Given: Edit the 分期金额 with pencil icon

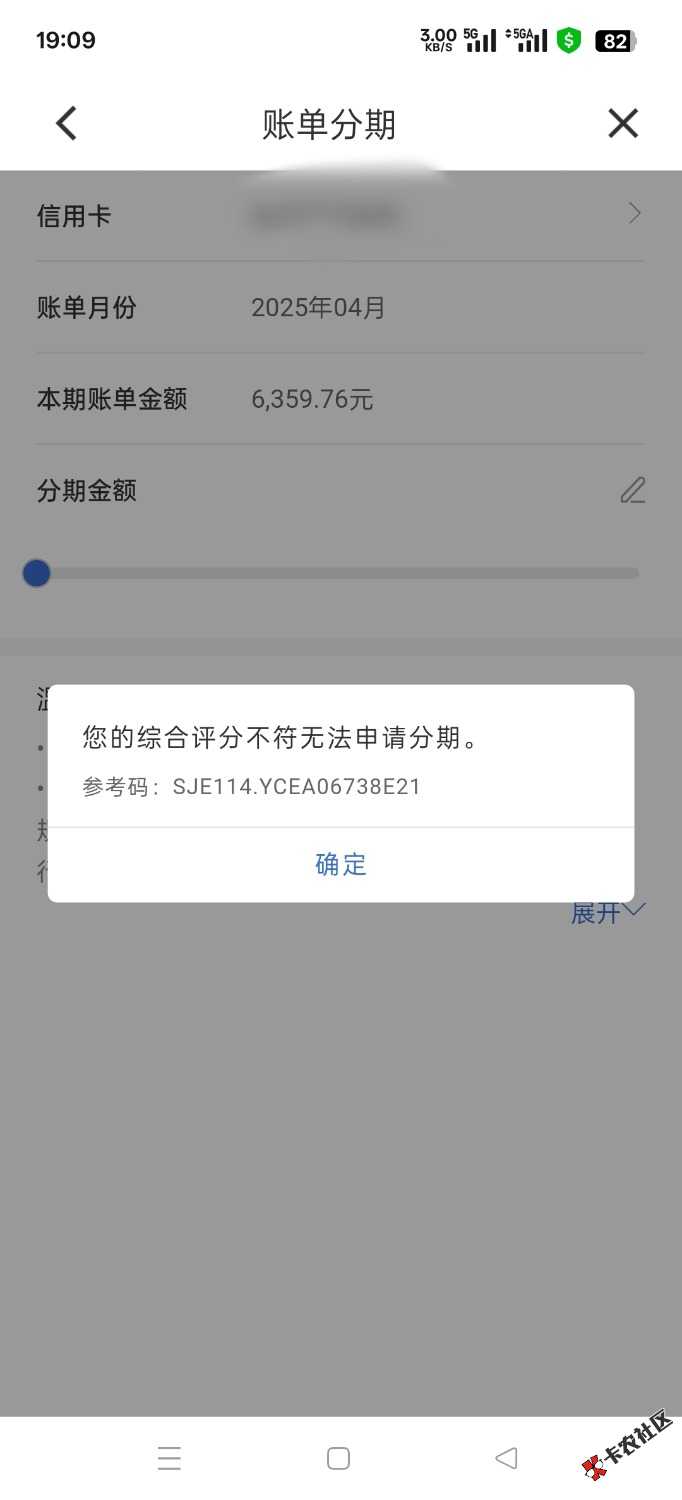Looking at the screenshot, I should click(x=632, y=490).
